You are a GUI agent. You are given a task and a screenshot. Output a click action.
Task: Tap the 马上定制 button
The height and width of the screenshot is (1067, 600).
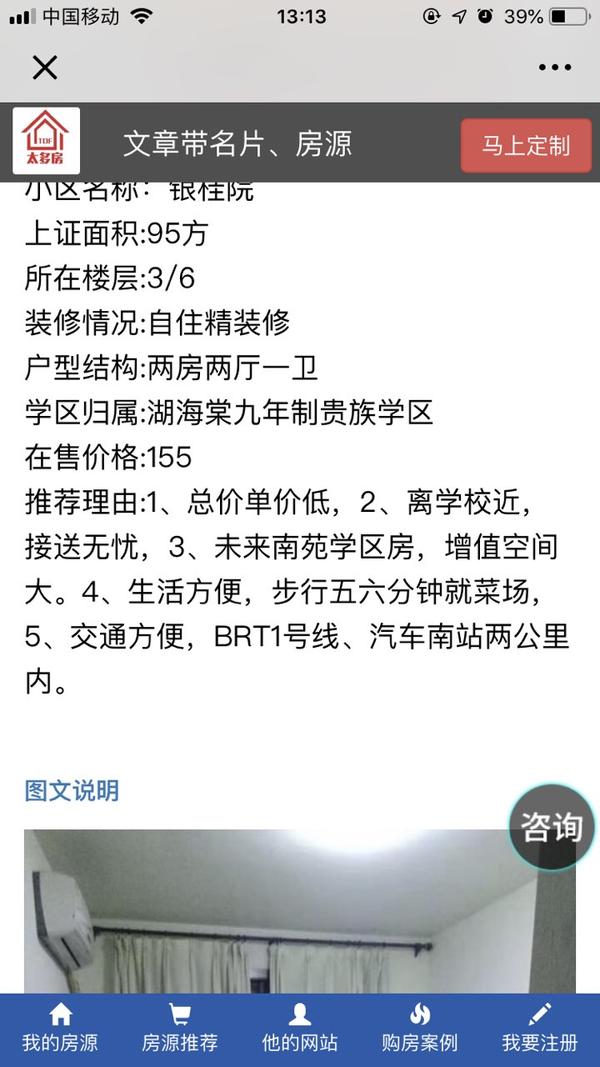pos(525,145)
